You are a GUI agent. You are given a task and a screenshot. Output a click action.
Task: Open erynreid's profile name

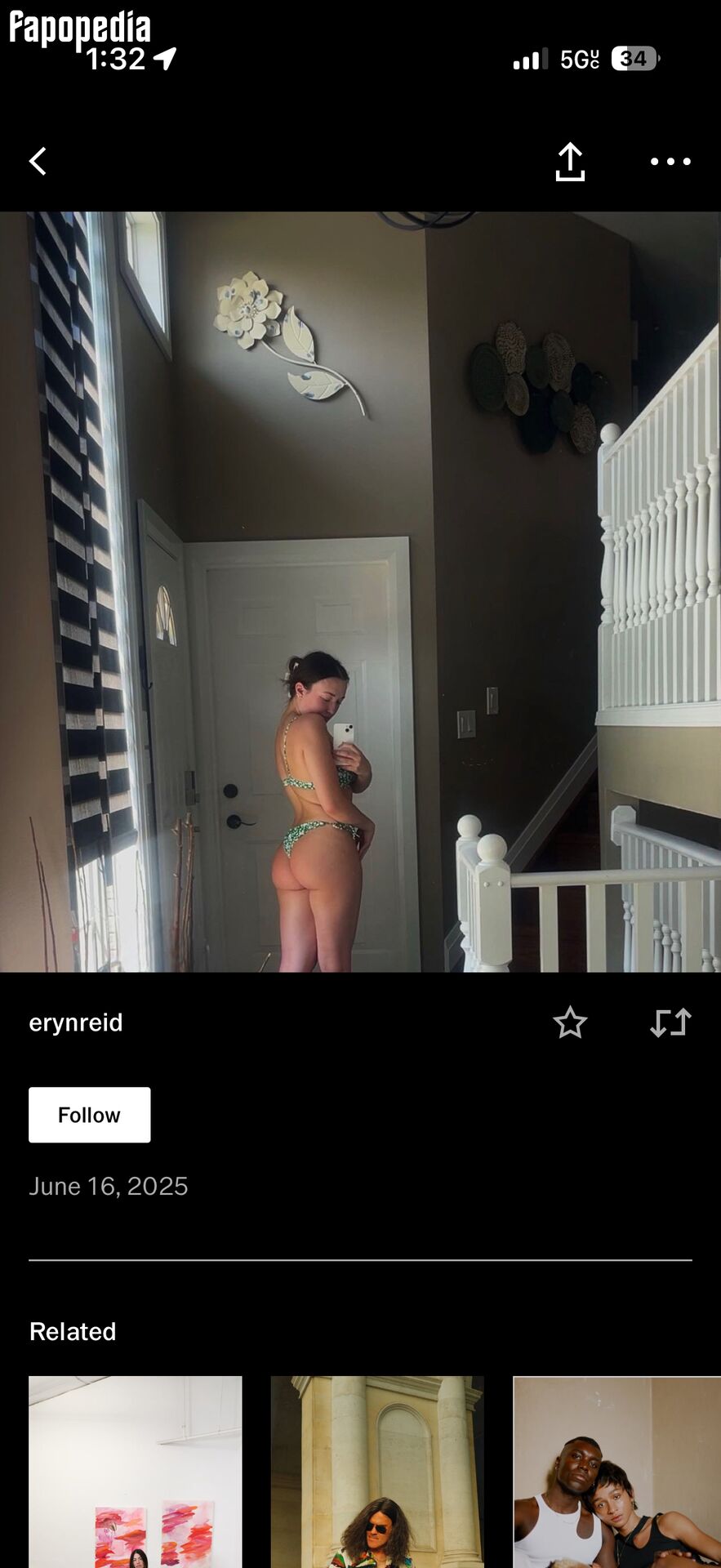click(76, 1022)
